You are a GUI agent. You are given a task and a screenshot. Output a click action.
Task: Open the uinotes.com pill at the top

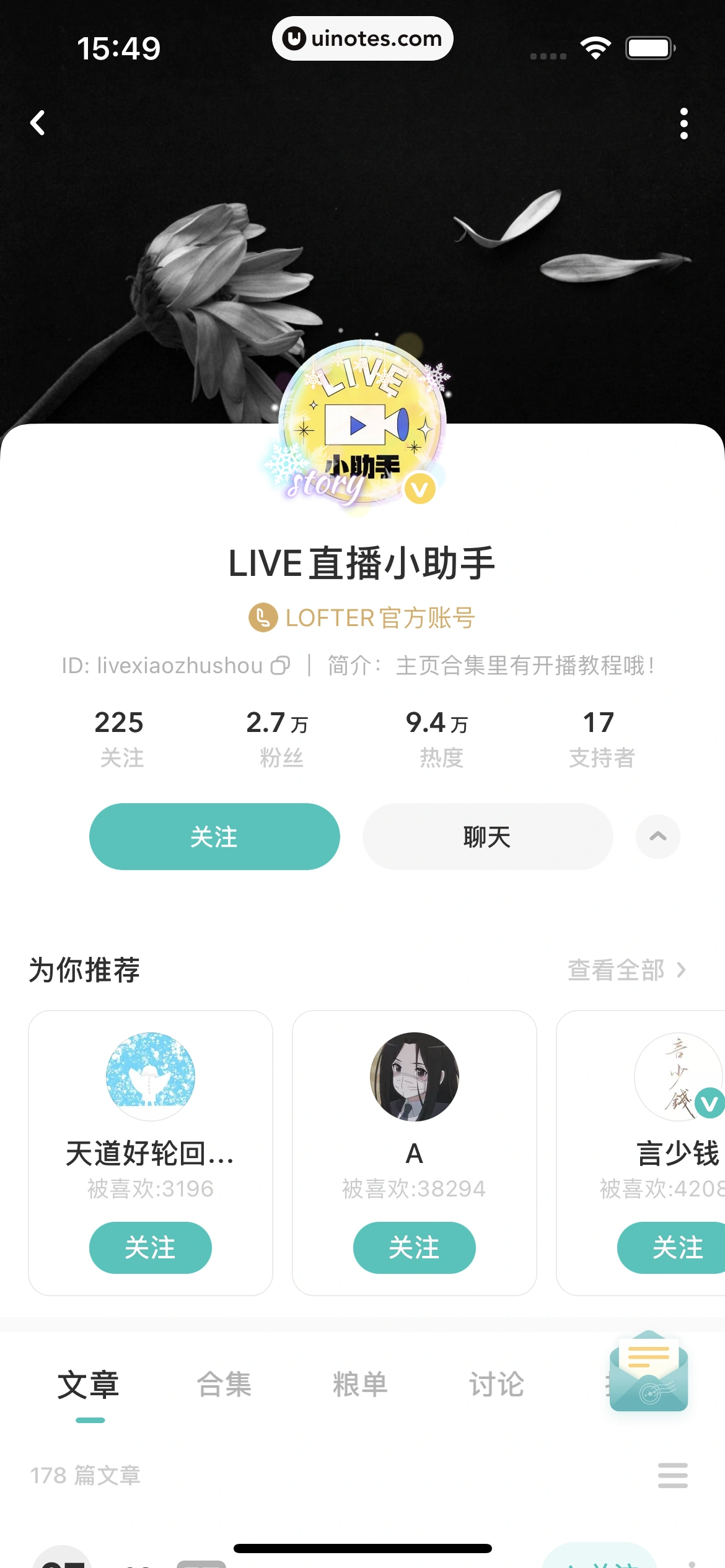point(362,38)
